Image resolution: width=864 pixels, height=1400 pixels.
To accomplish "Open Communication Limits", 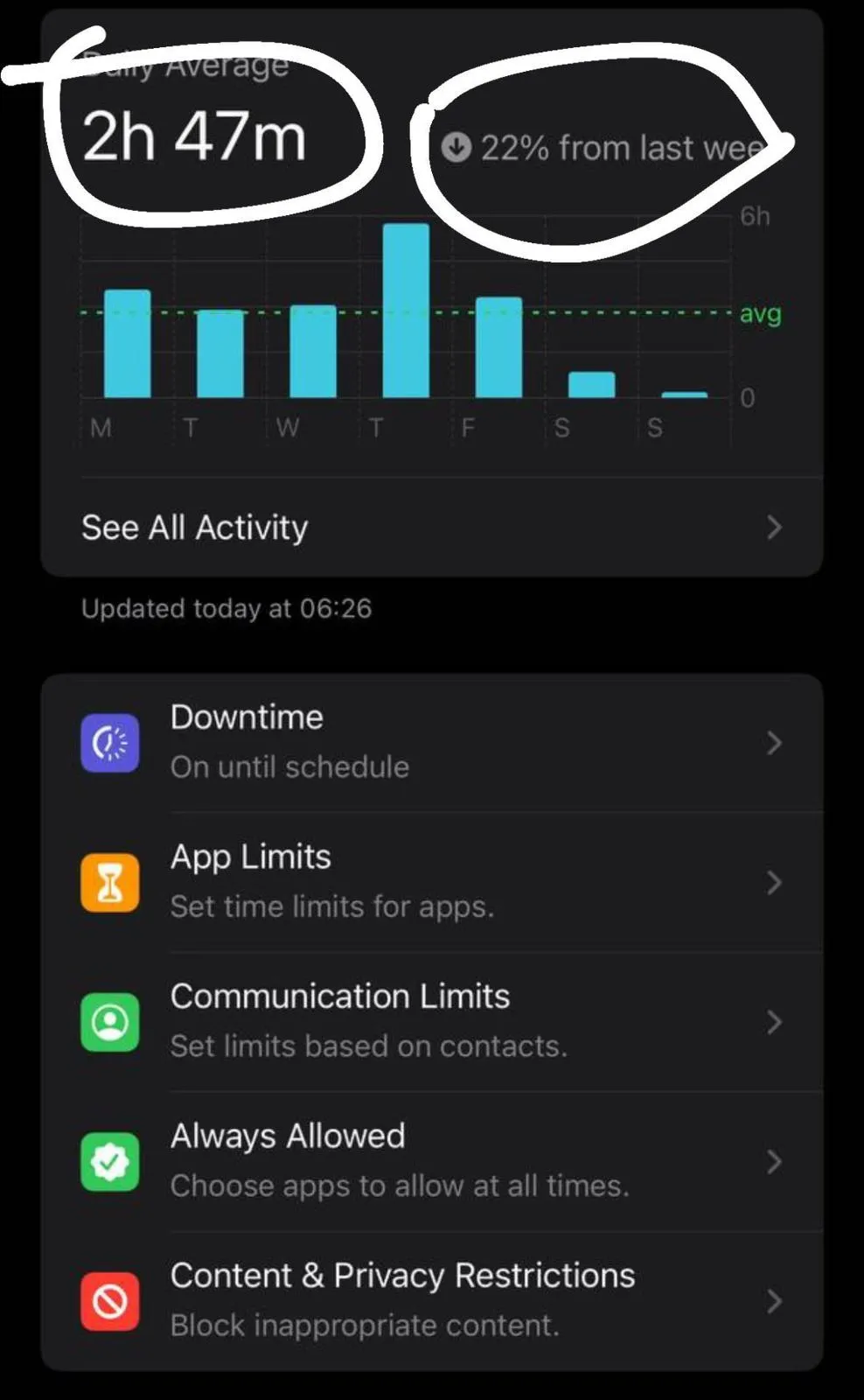I will pyautogui.click(x=432, y=1021).
